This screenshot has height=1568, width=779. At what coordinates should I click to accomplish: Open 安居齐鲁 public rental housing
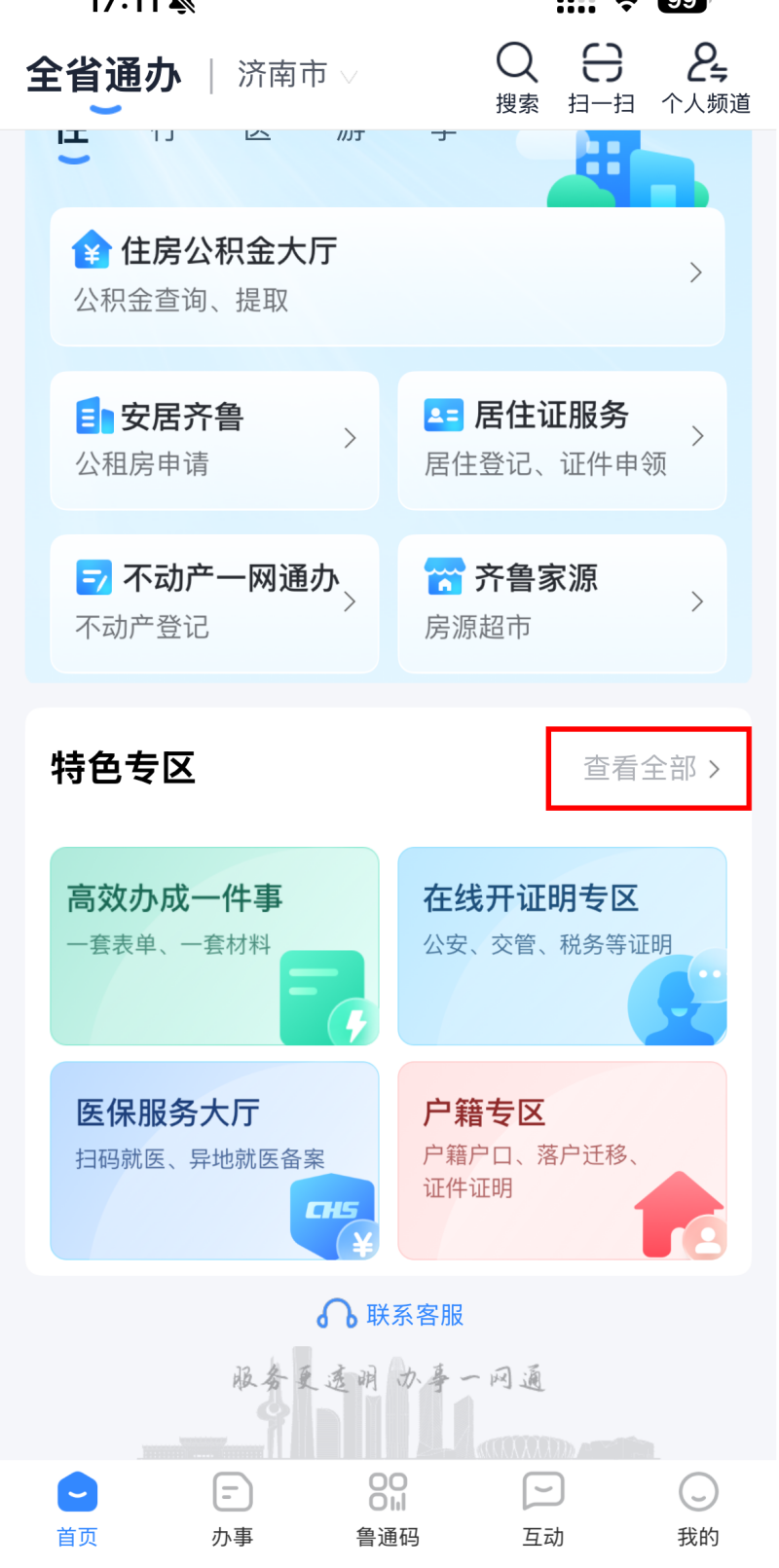click(214, 440)
